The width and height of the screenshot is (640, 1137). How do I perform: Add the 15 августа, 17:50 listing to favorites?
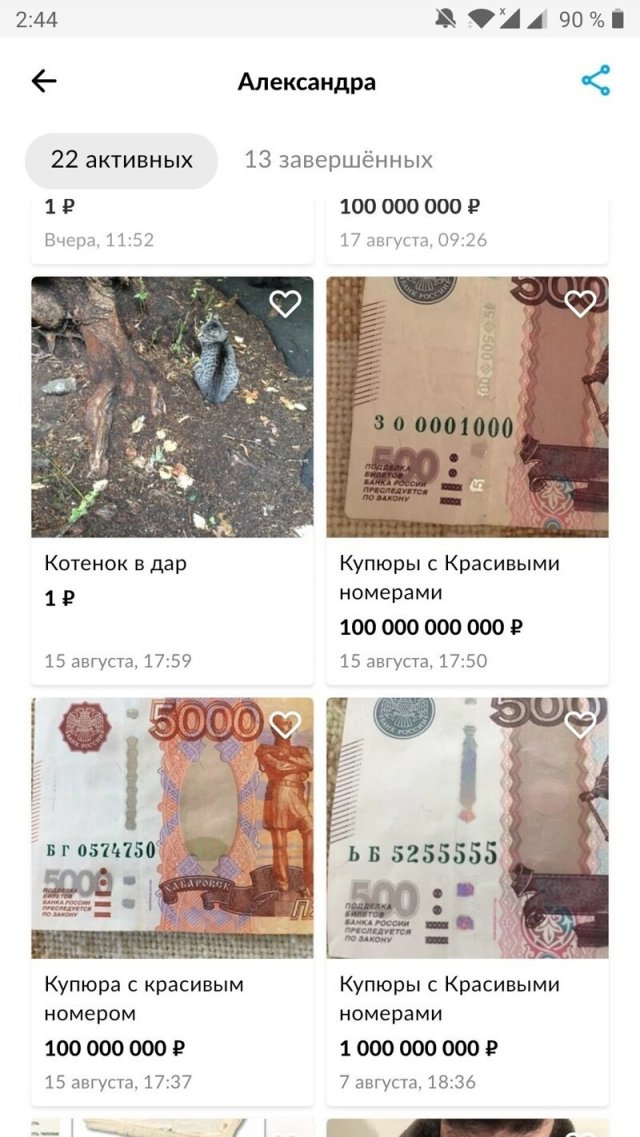click(580, 304)
